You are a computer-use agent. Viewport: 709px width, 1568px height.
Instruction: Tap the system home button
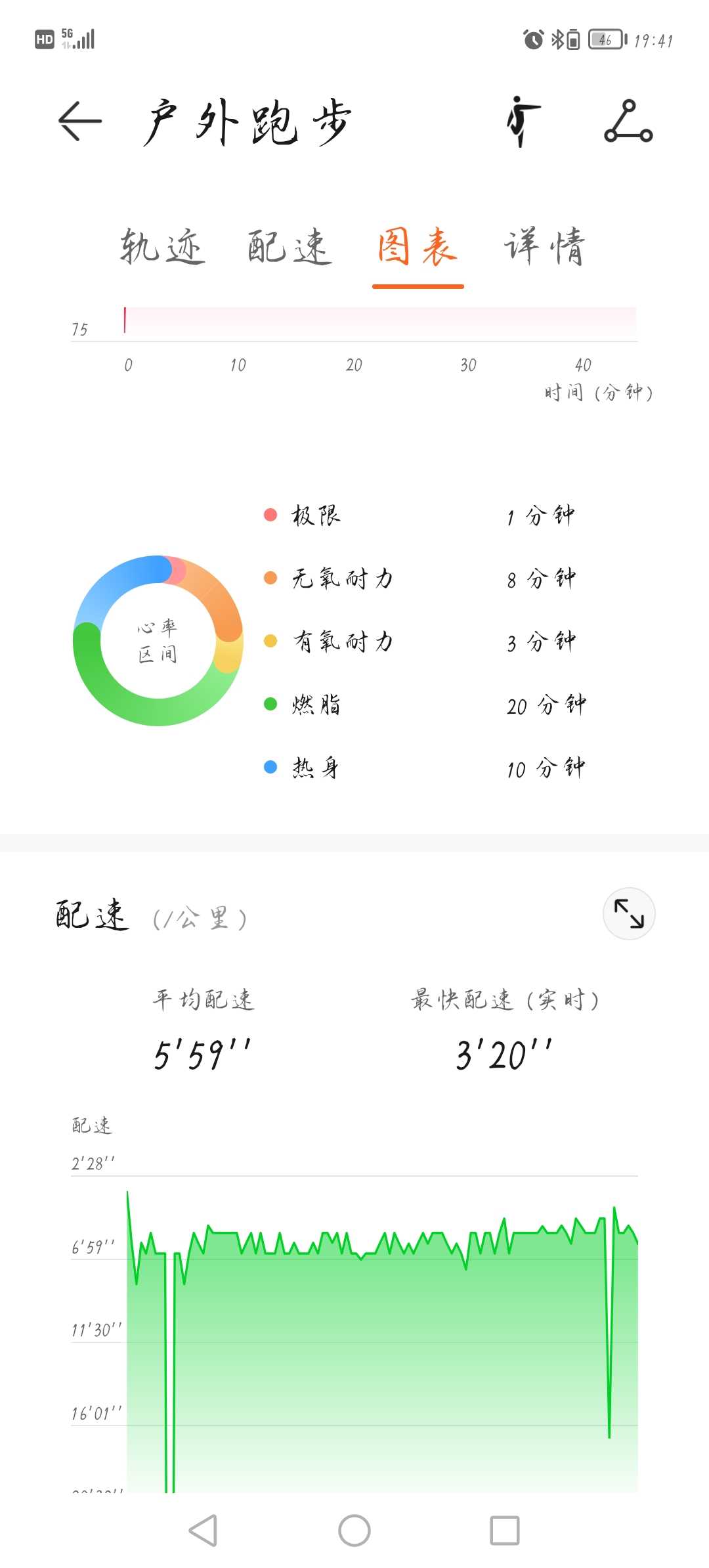tap(354, 1531)
